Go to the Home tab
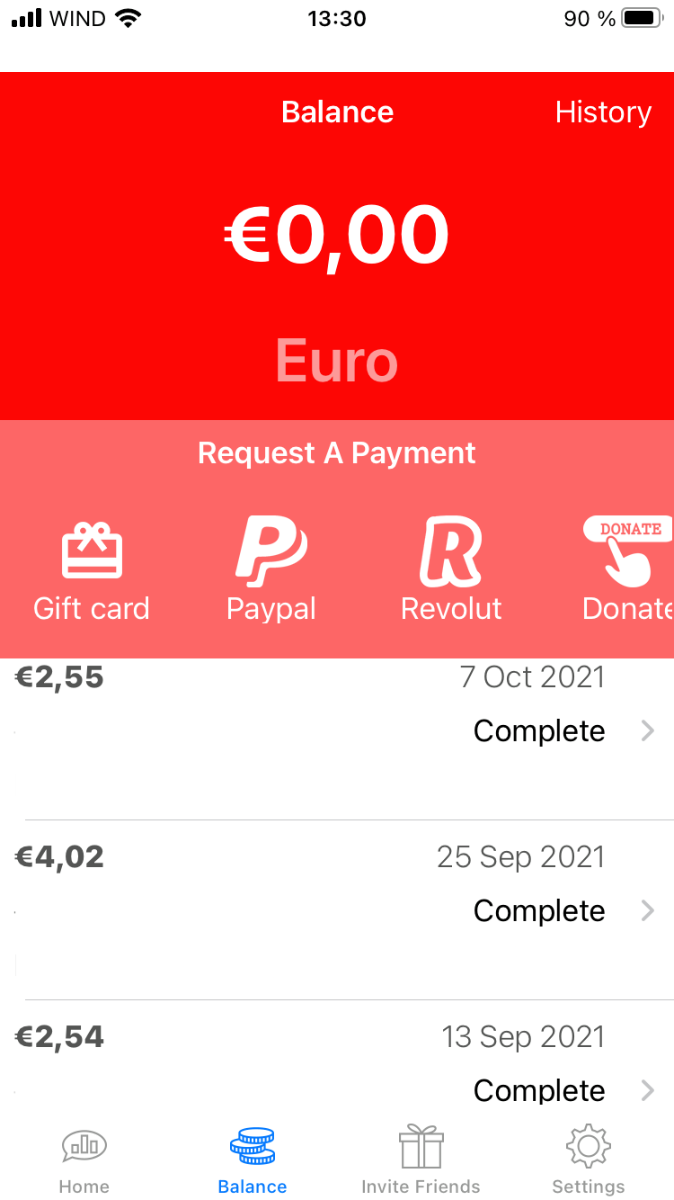Image resolution: width=674 pixels, height=1200 pixels. pyautogui.click(x=84, y=1160)
